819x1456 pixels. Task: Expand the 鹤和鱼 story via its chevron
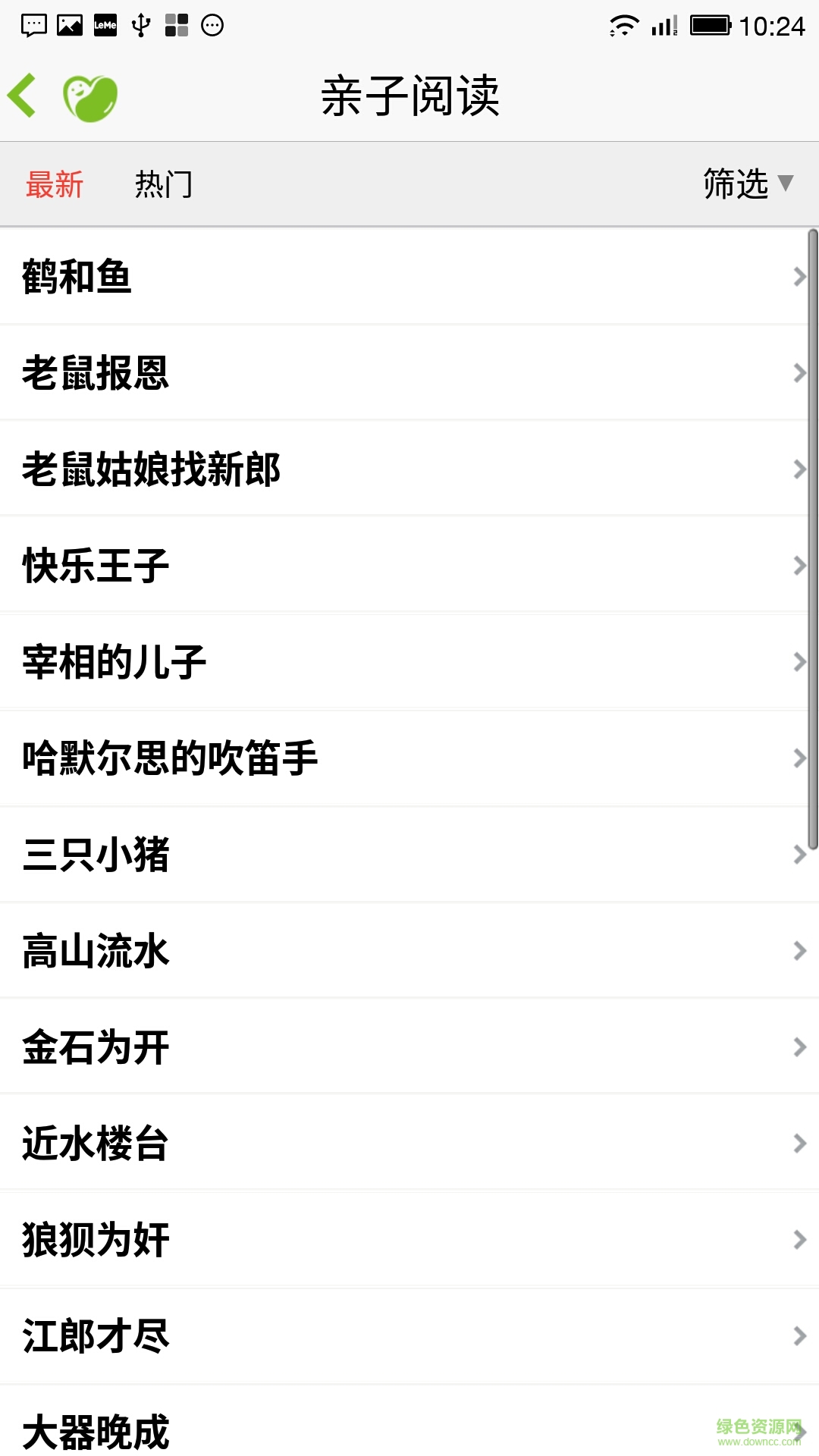tap(799, 277)
